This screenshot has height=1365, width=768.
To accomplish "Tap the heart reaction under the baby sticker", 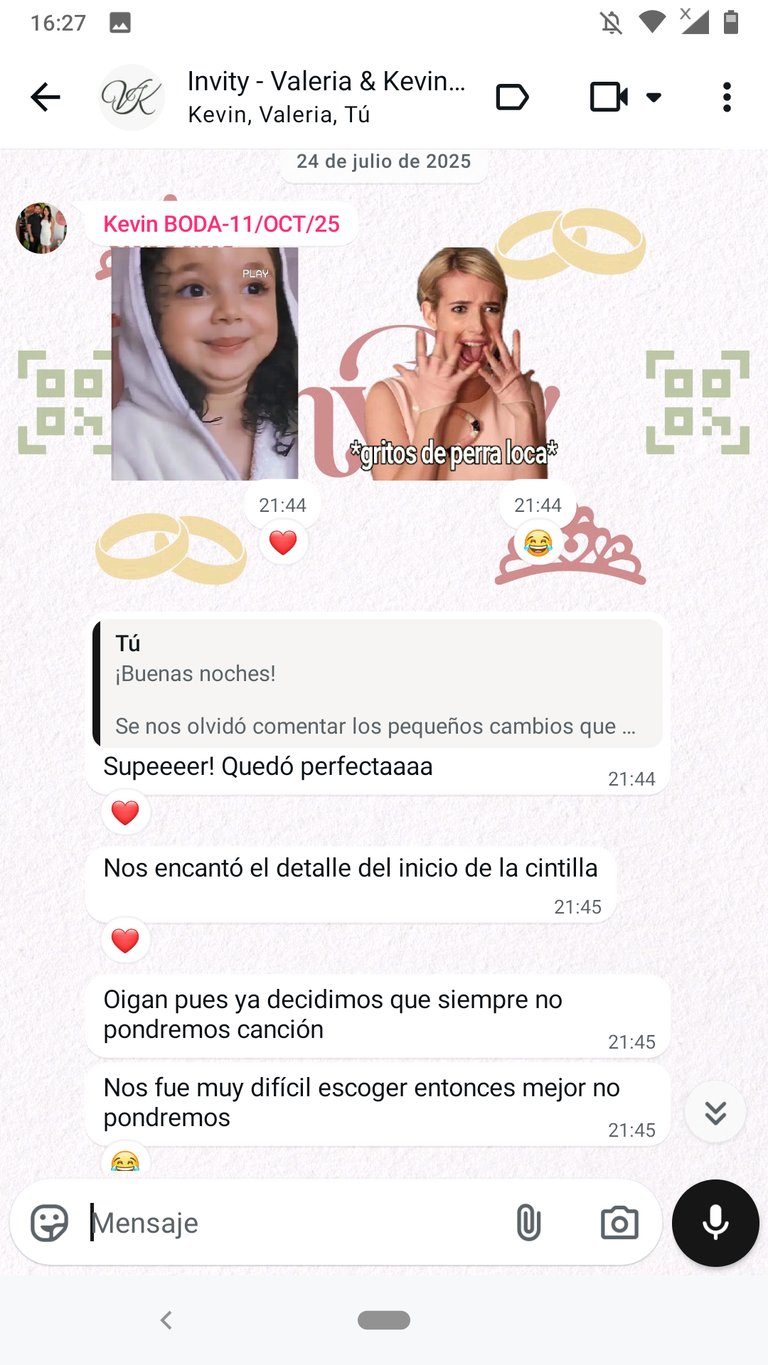I will [283, 543].
